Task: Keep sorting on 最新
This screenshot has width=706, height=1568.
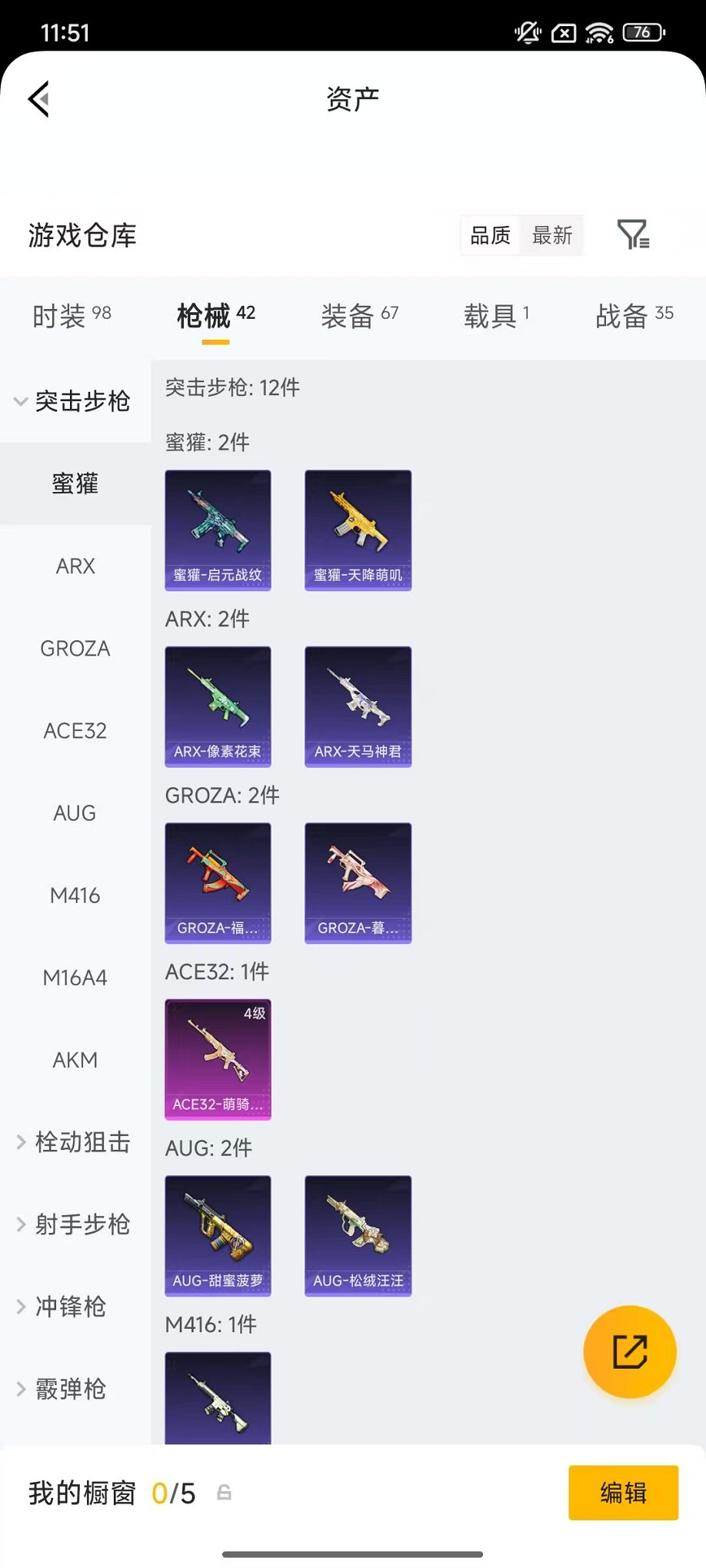Action: [x=551, y=236]
